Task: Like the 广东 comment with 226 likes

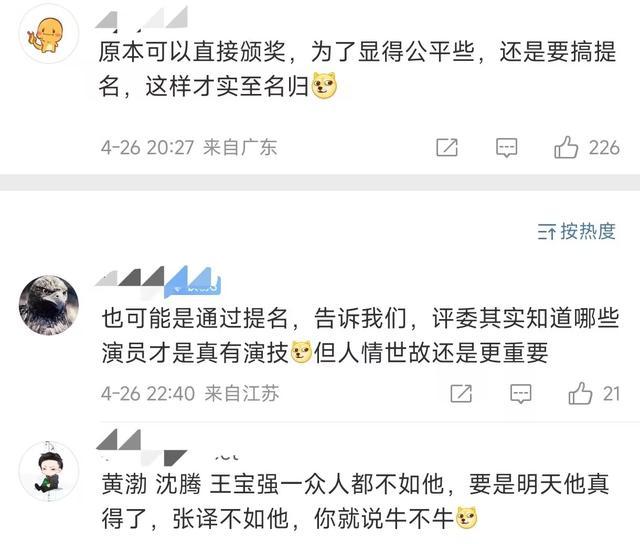Action: point(567,148)
